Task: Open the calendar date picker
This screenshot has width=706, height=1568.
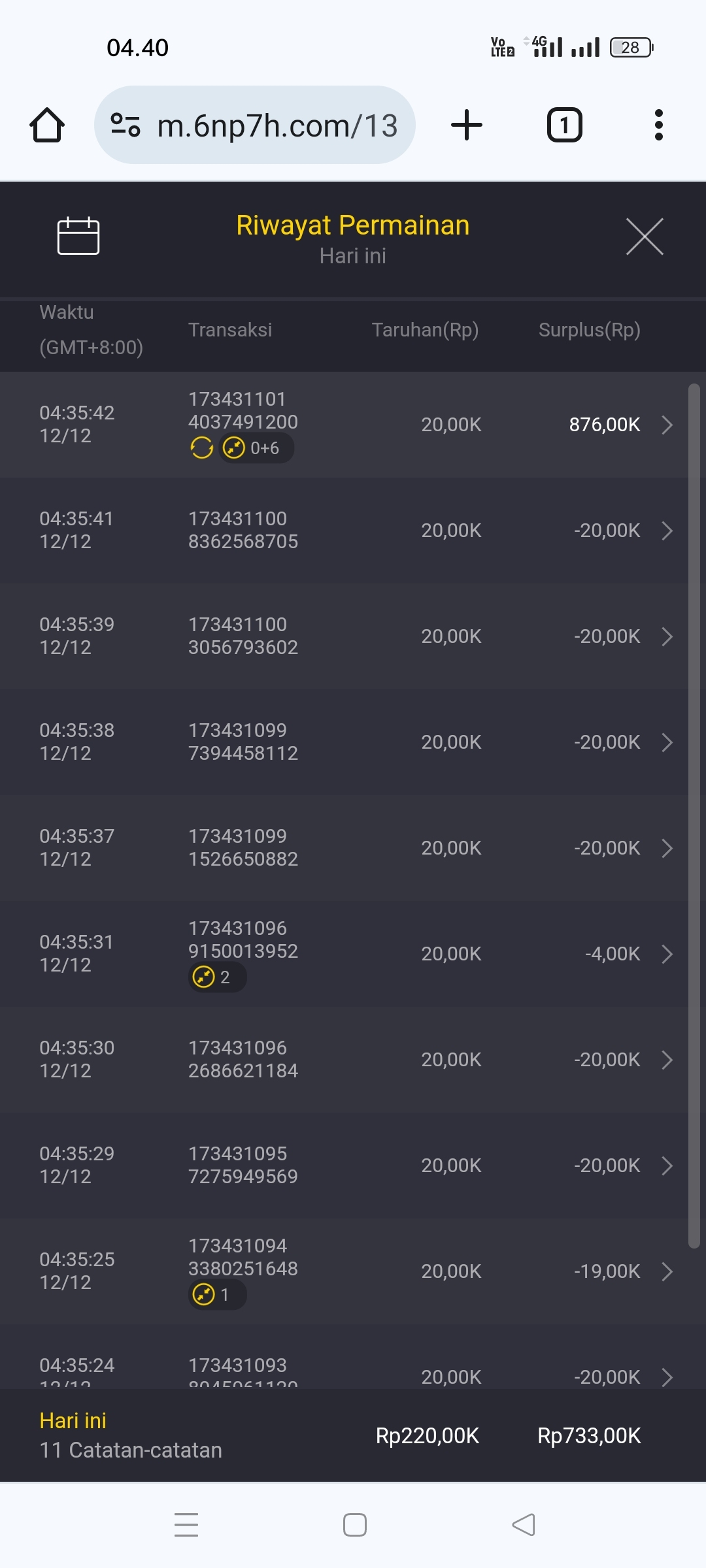Action: click(x=78, y=236)
